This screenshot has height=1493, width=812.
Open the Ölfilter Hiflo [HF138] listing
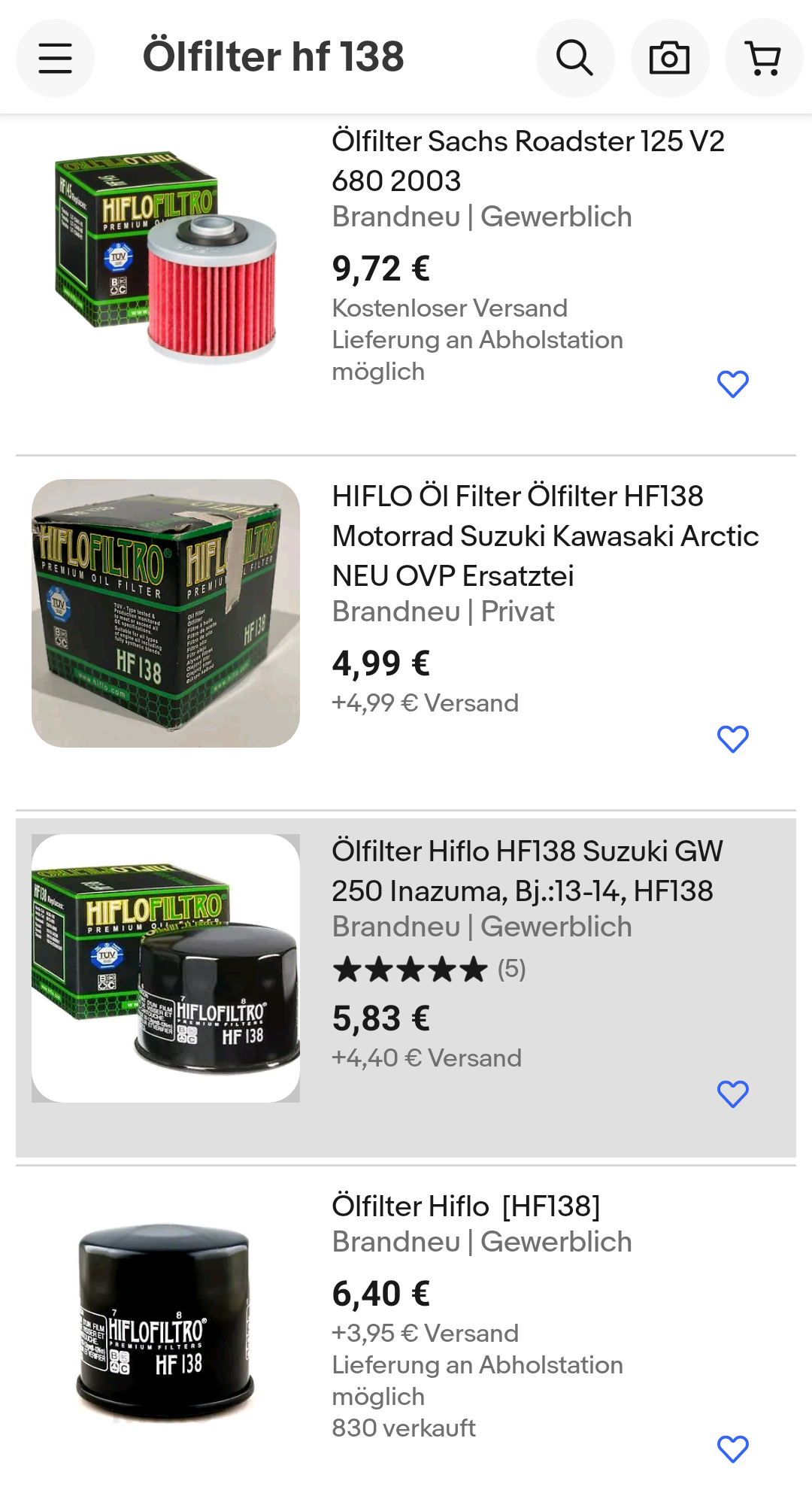pyautogui.click(x=466, y=1206)
